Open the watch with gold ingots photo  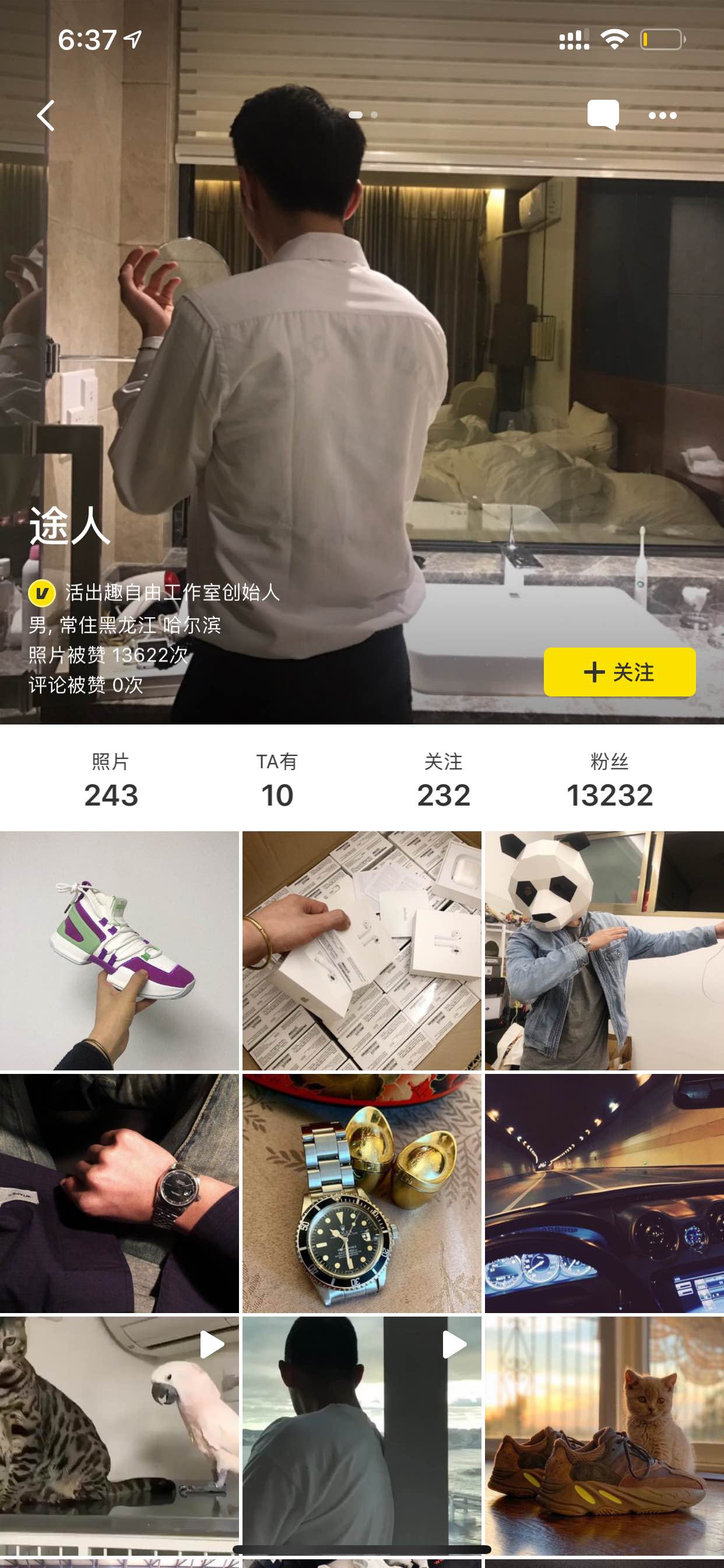coord(362,1193)
